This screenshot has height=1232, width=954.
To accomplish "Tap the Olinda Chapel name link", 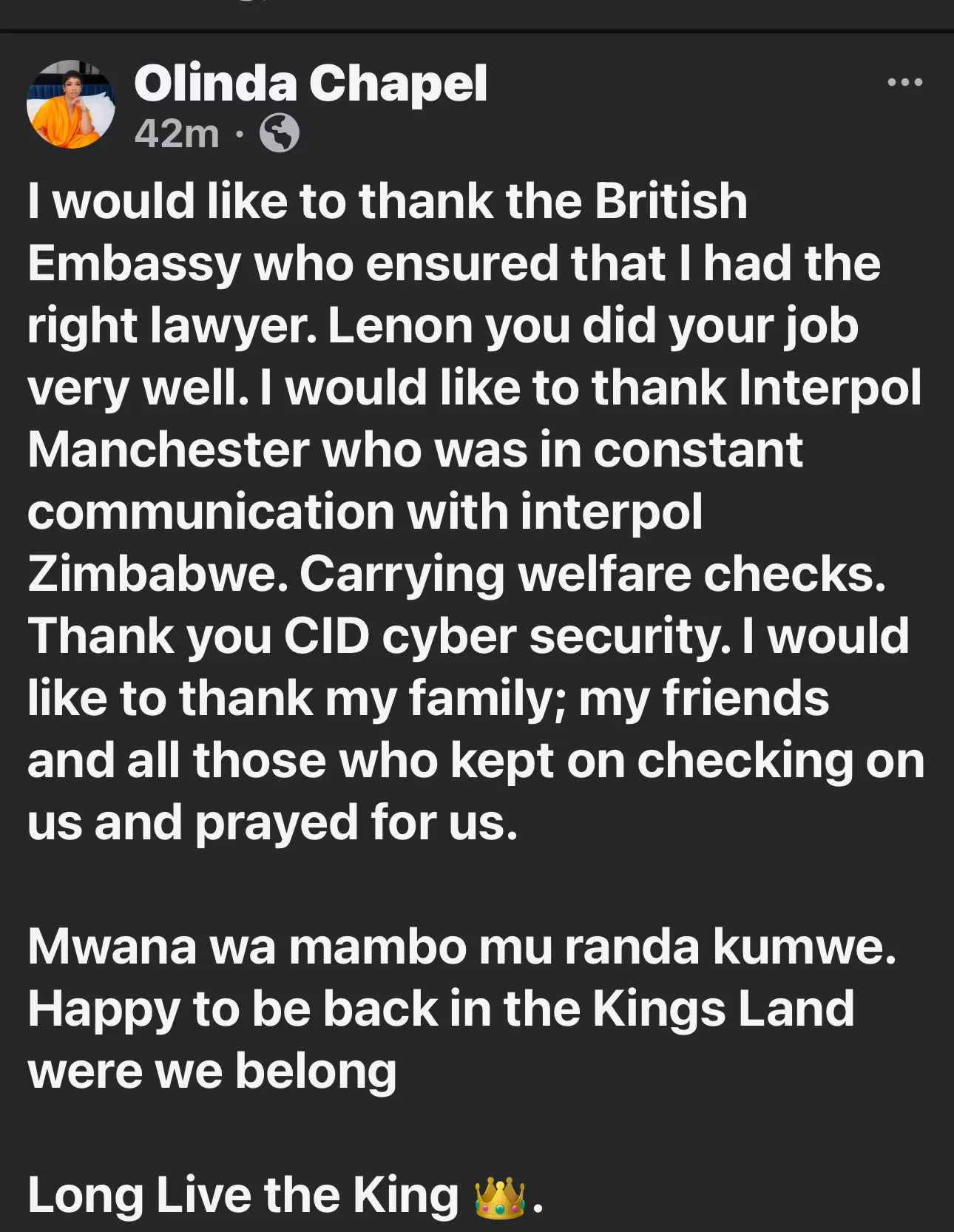I will pyautogui.click(x=311, y=83).
